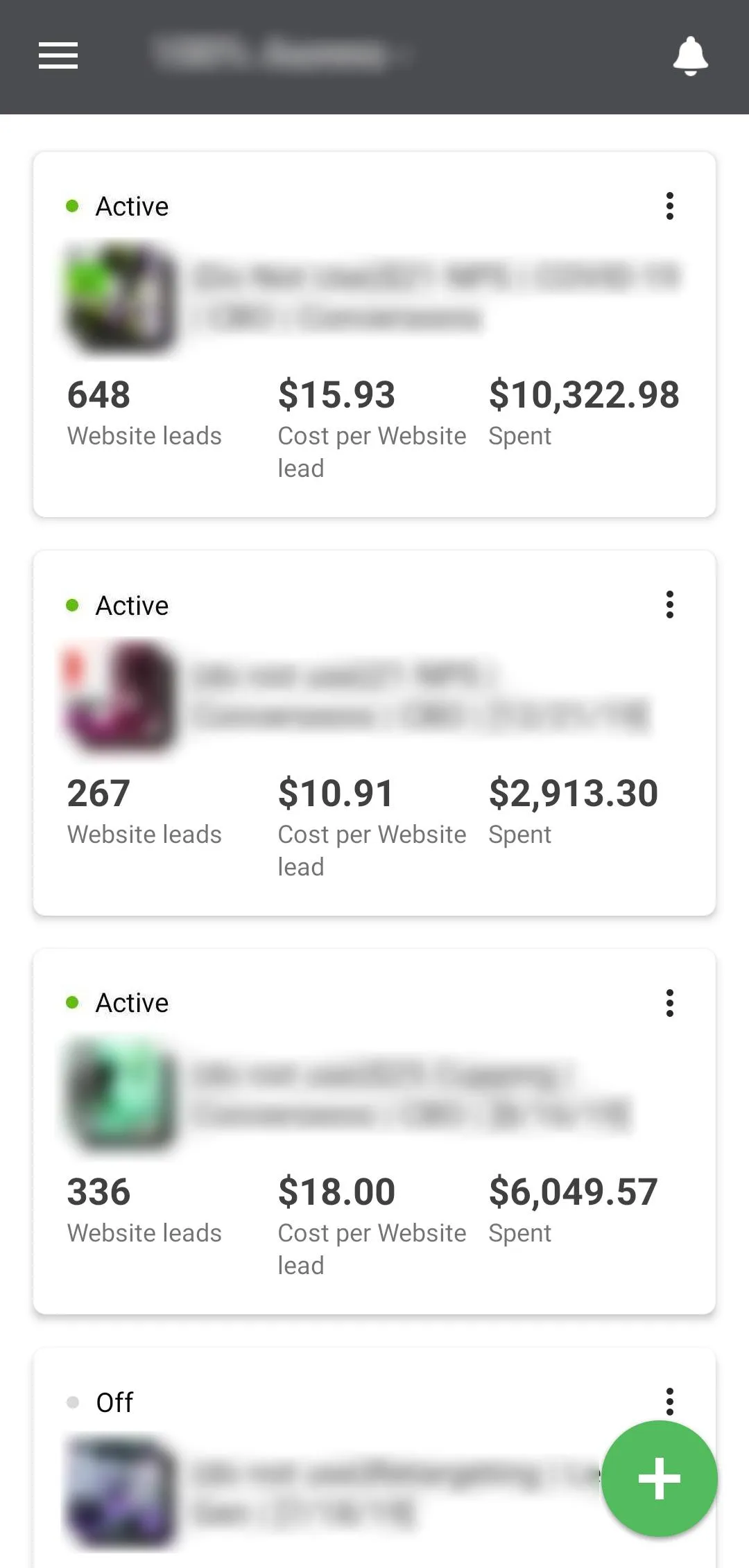The image size is (749, 1568).
Task: Open options for the 336 leads campaign
Action: coord(669,1003)
